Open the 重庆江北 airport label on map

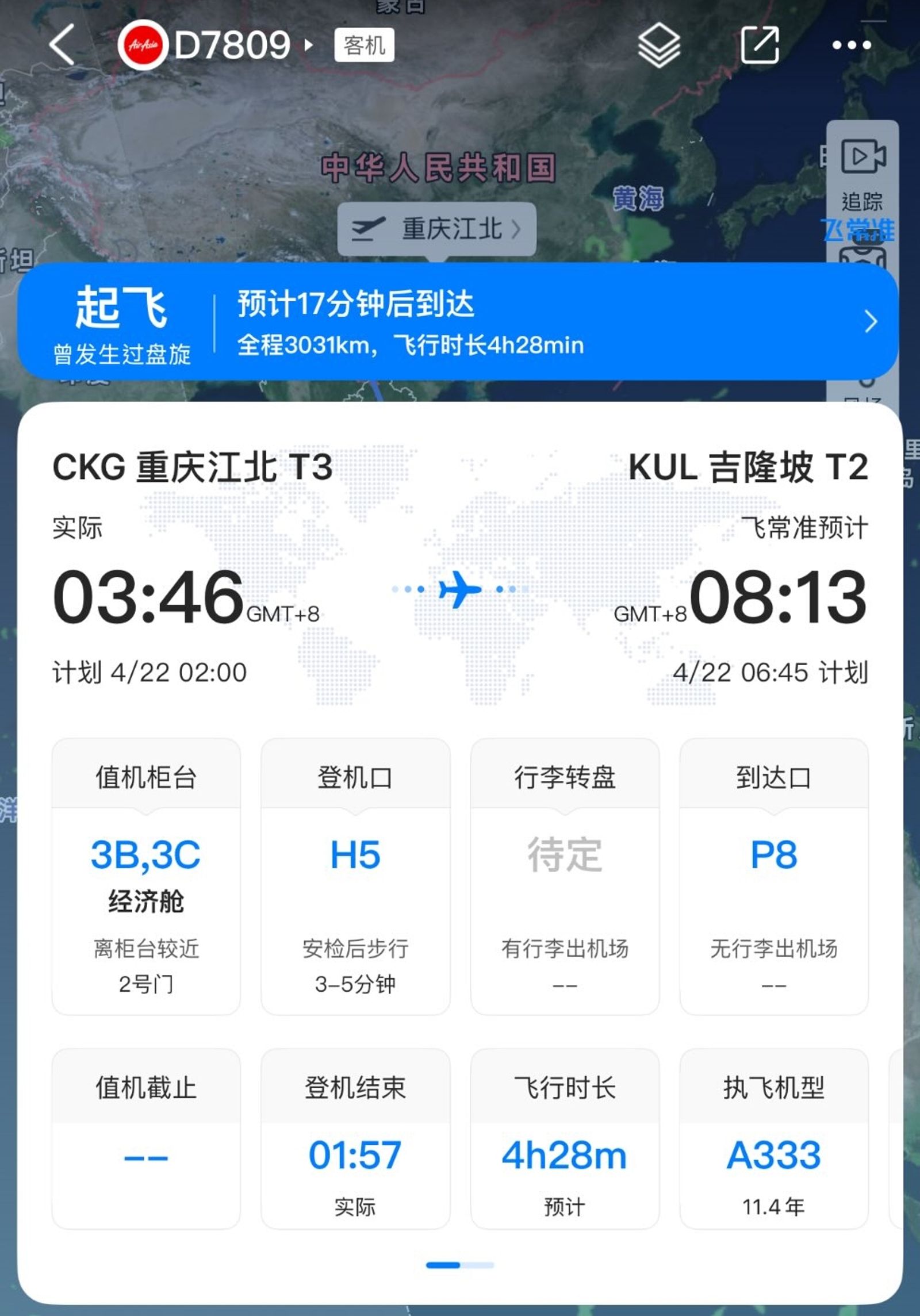pos(437,229)
